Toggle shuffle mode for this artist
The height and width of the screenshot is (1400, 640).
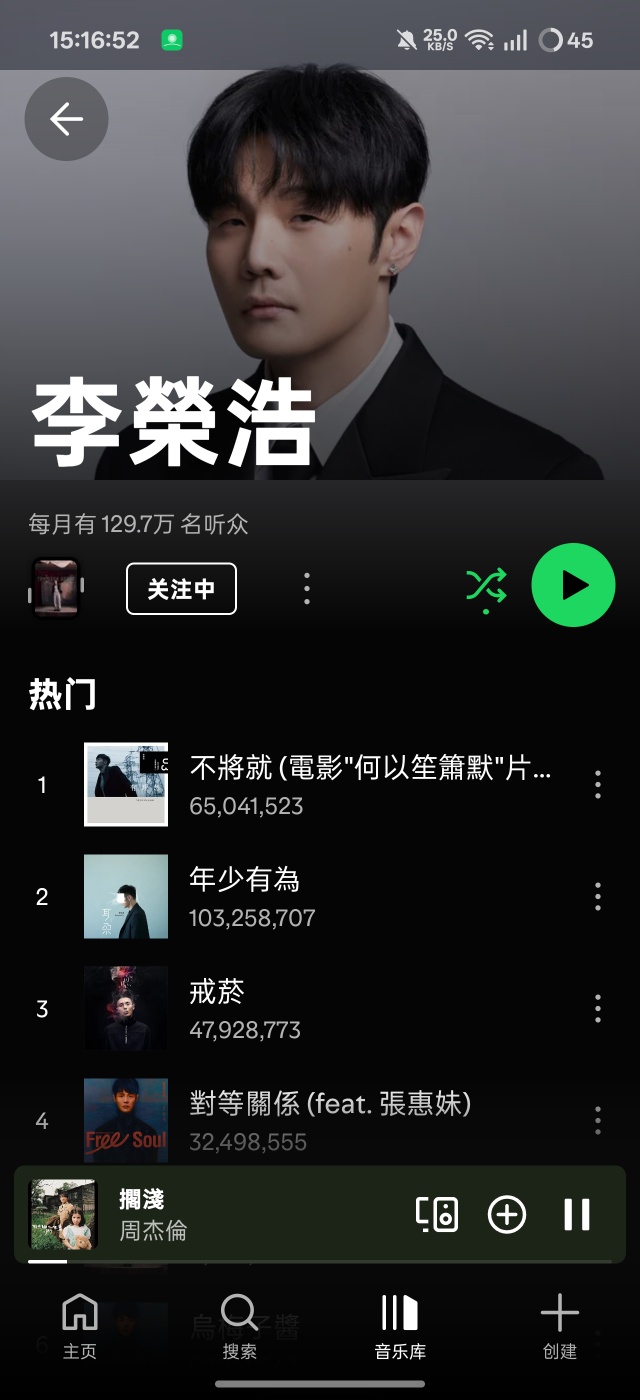click(486, 586)
